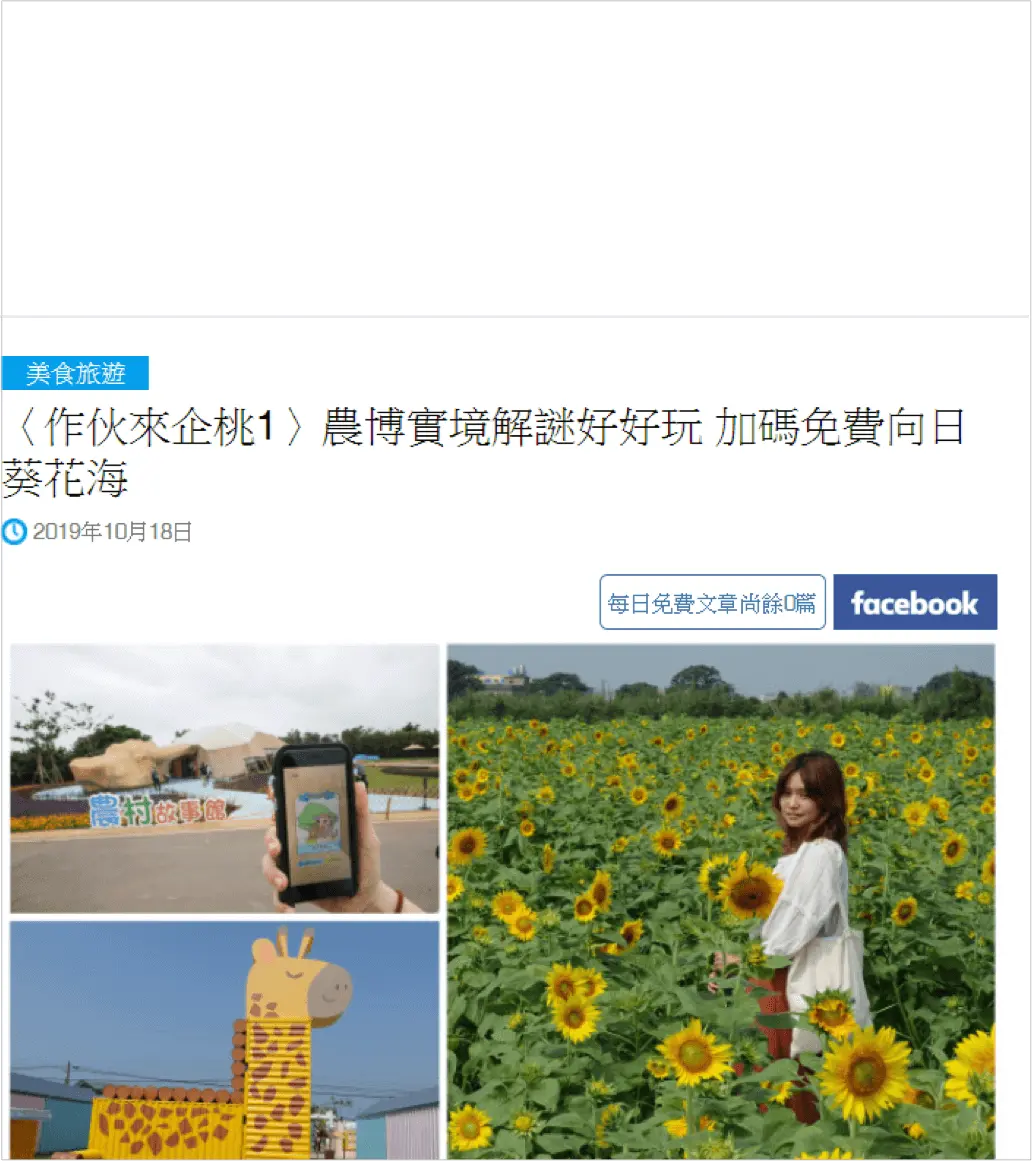Tap the 每日免費文章尚餘0篇 button
The image size is (1032, 1161).
click(x=712, y=603)
